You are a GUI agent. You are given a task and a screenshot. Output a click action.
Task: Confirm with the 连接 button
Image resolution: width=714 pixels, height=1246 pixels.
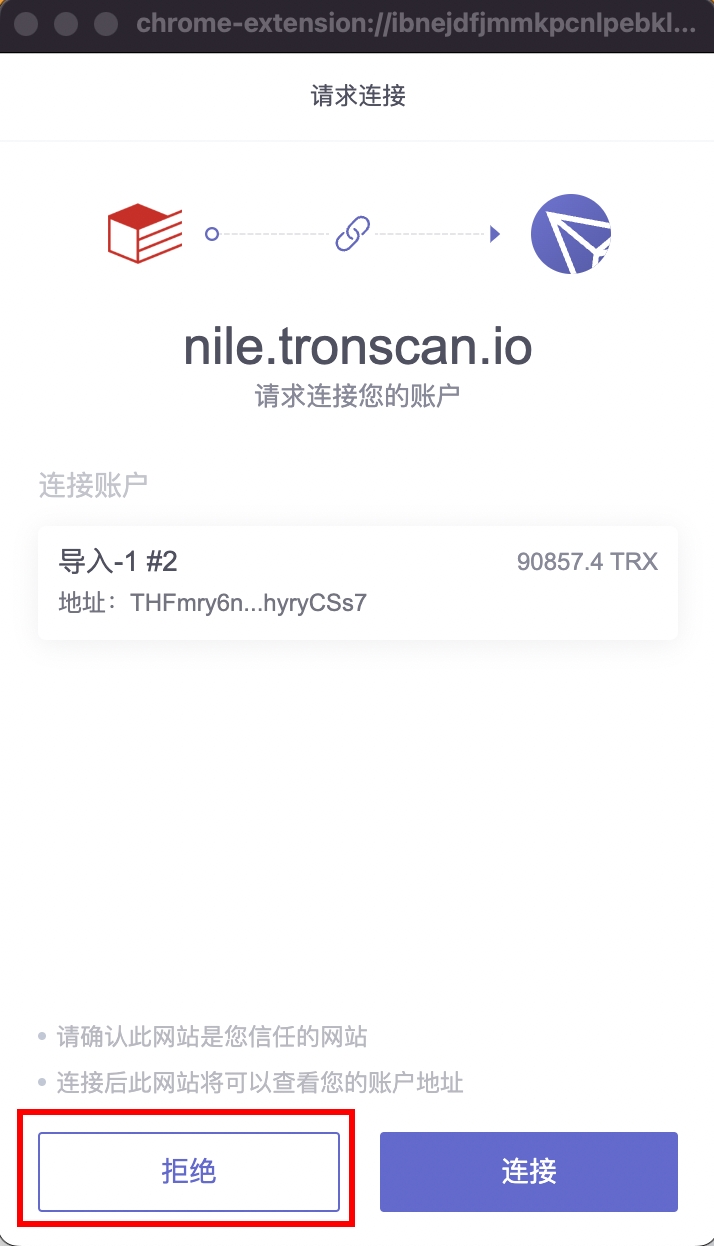pos(528,1171)
